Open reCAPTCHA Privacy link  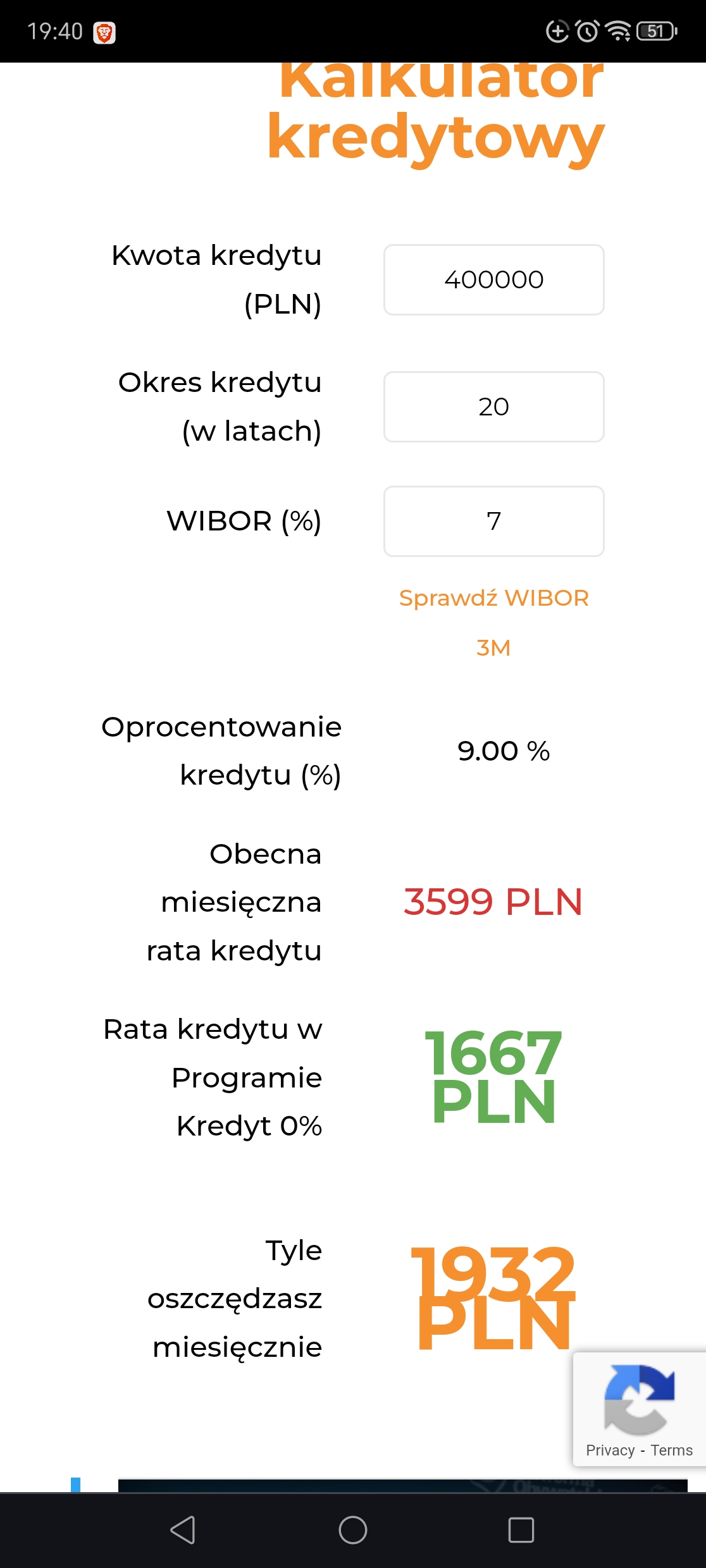[x=610, y=1450]
